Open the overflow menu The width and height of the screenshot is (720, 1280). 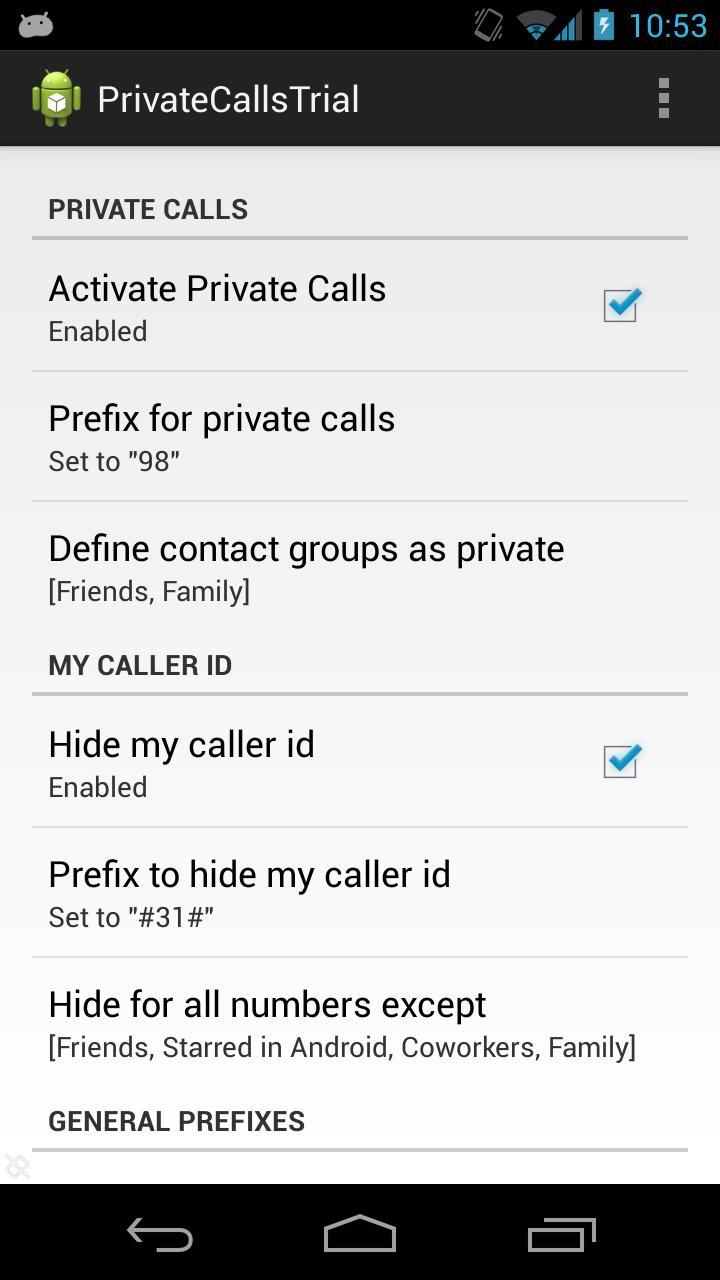[663, 99]
